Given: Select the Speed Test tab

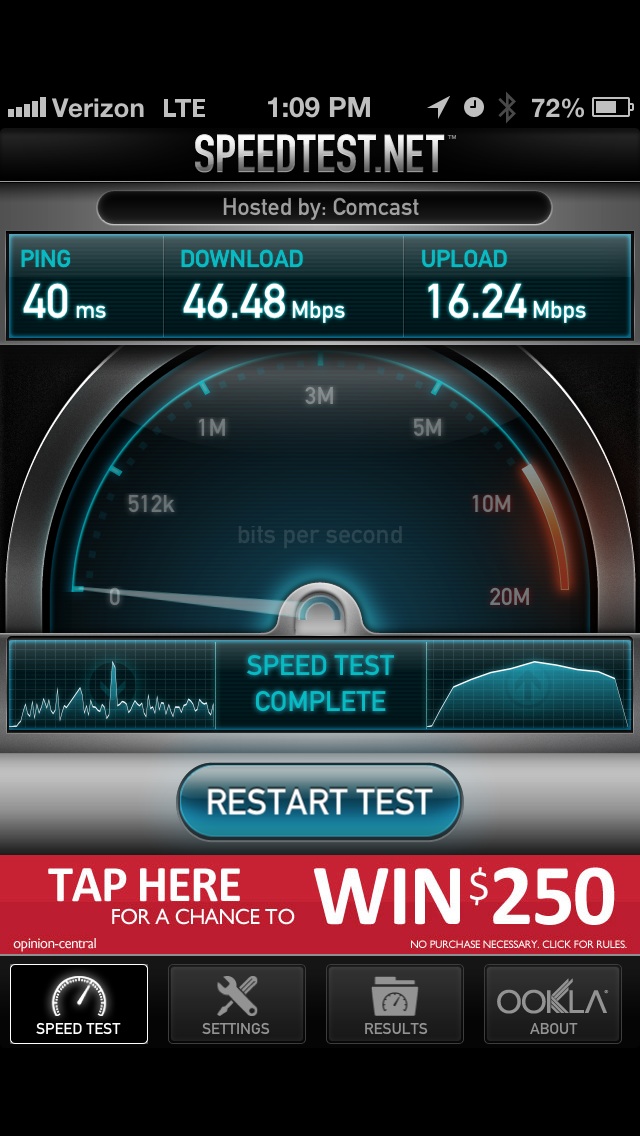Looking at the screenshot, I should pos(78,1003).
